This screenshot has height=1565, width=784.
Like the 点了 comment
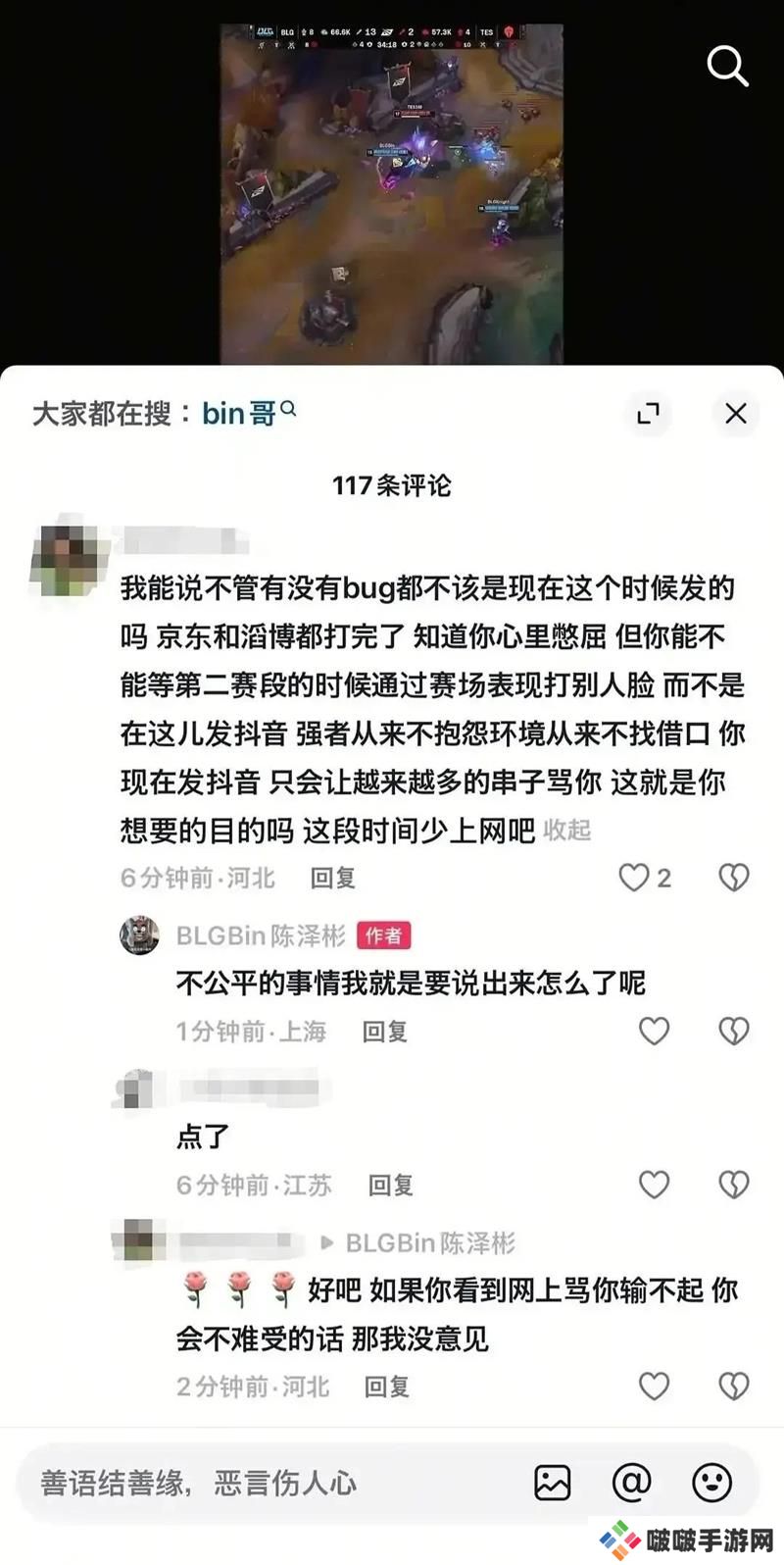[654, 1185]
